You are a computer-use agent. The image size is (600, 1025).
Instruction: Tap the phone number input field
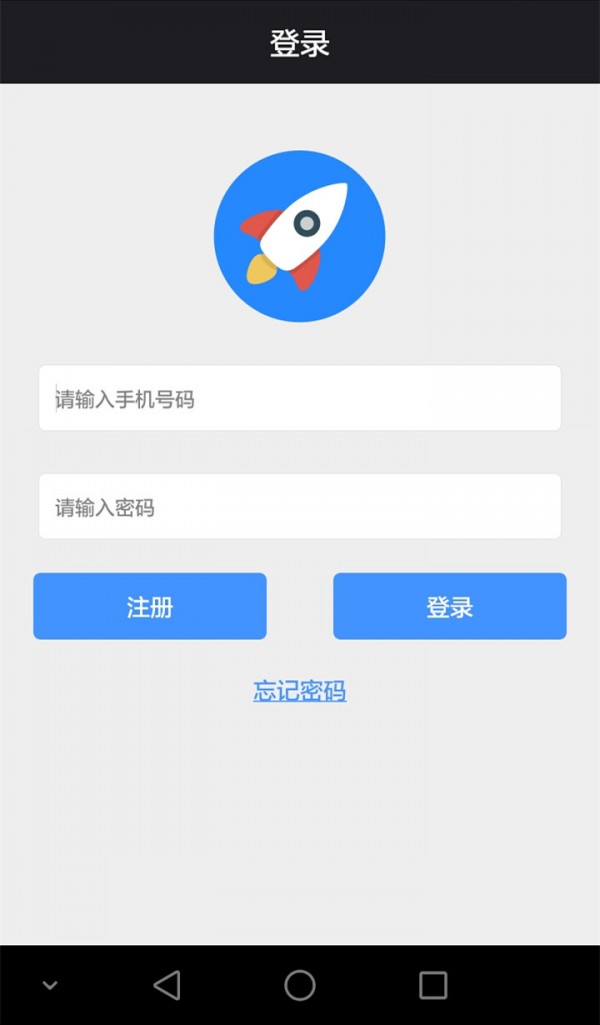(x=300, y=398)
